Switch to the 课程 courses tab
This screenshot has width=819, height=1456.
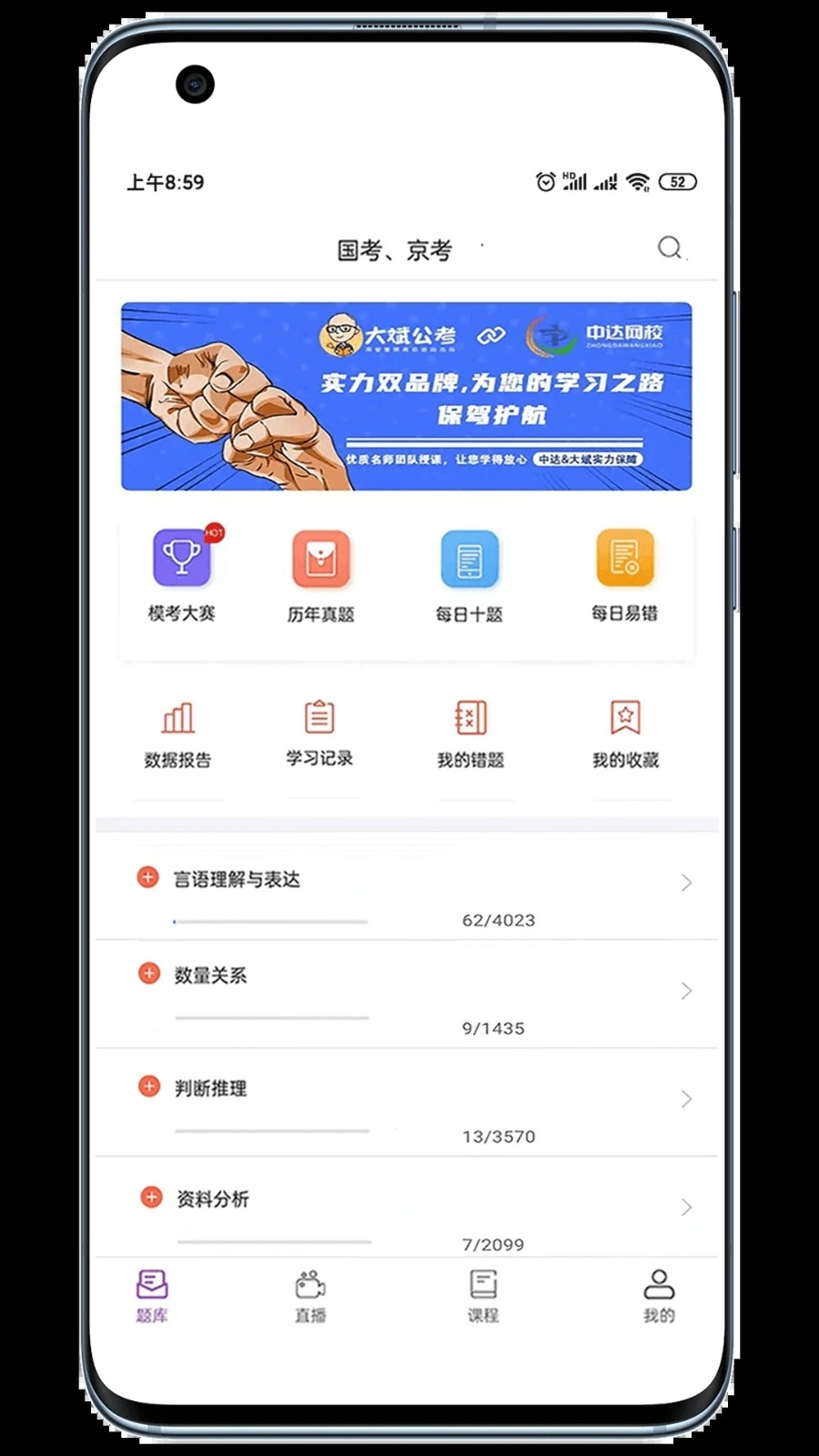482,1296
